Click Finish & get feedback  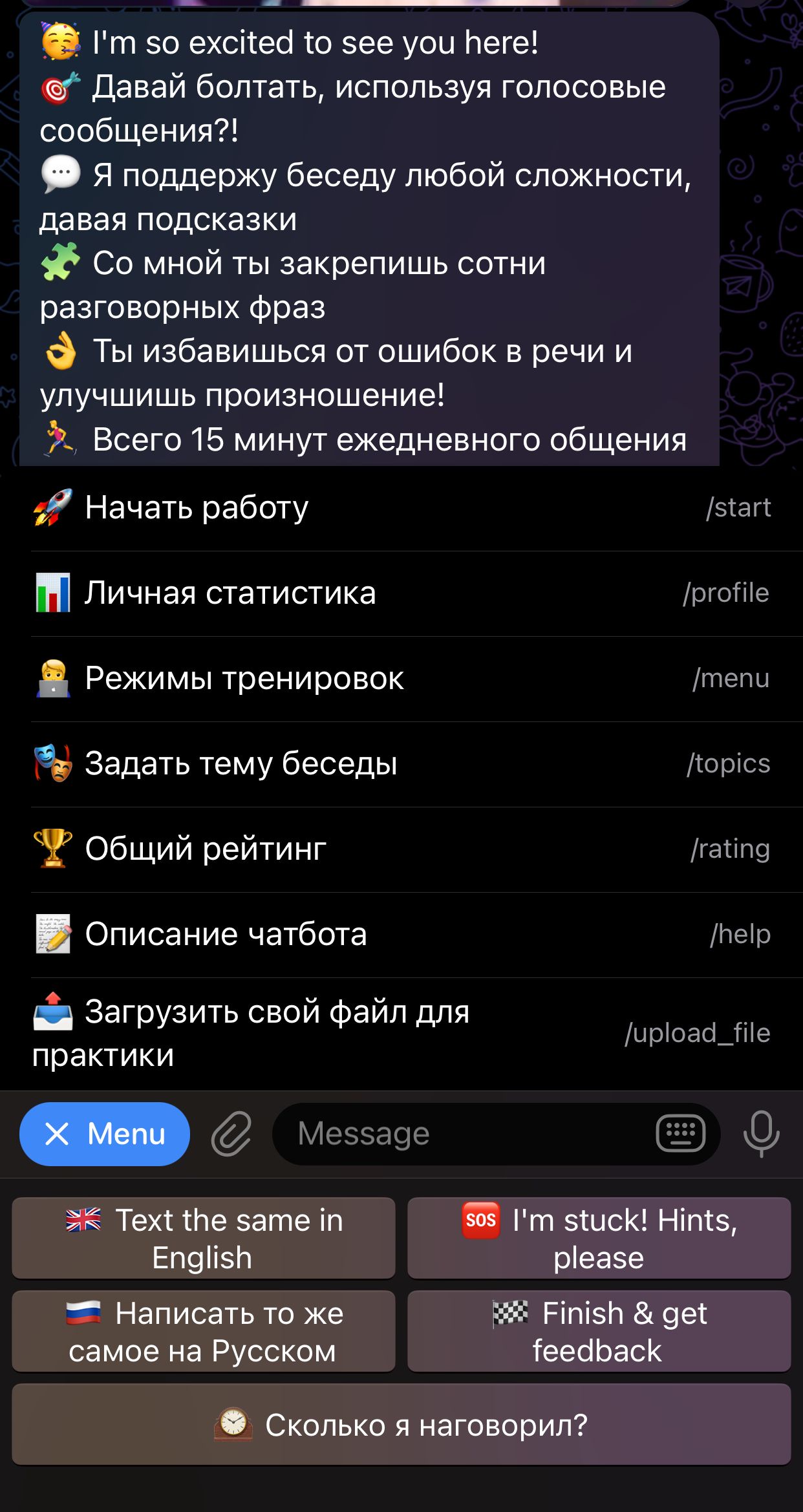[x=599, y=1330]
